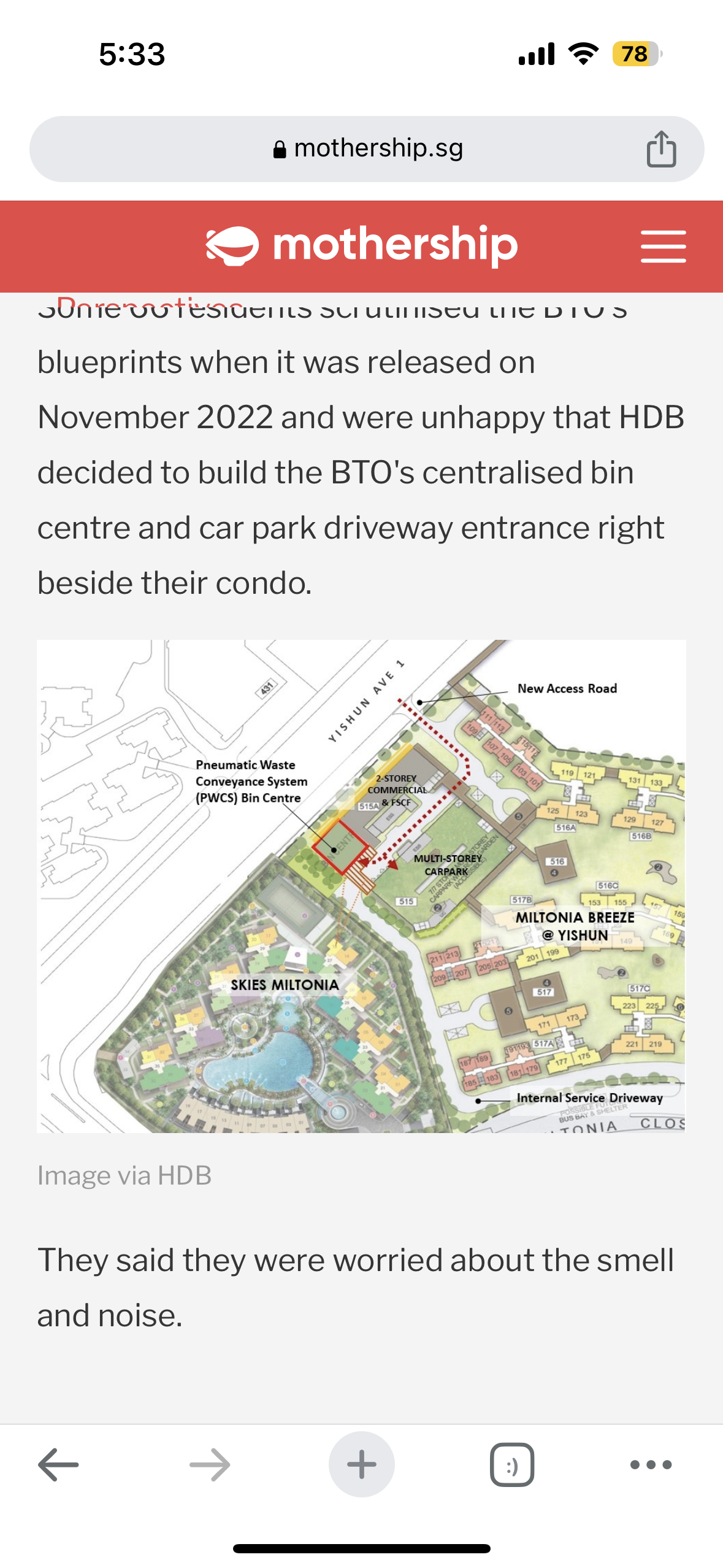Open the tab switcher
Screen dimensions: 723x1568
pyautogui.click(x=512, y=1464)
